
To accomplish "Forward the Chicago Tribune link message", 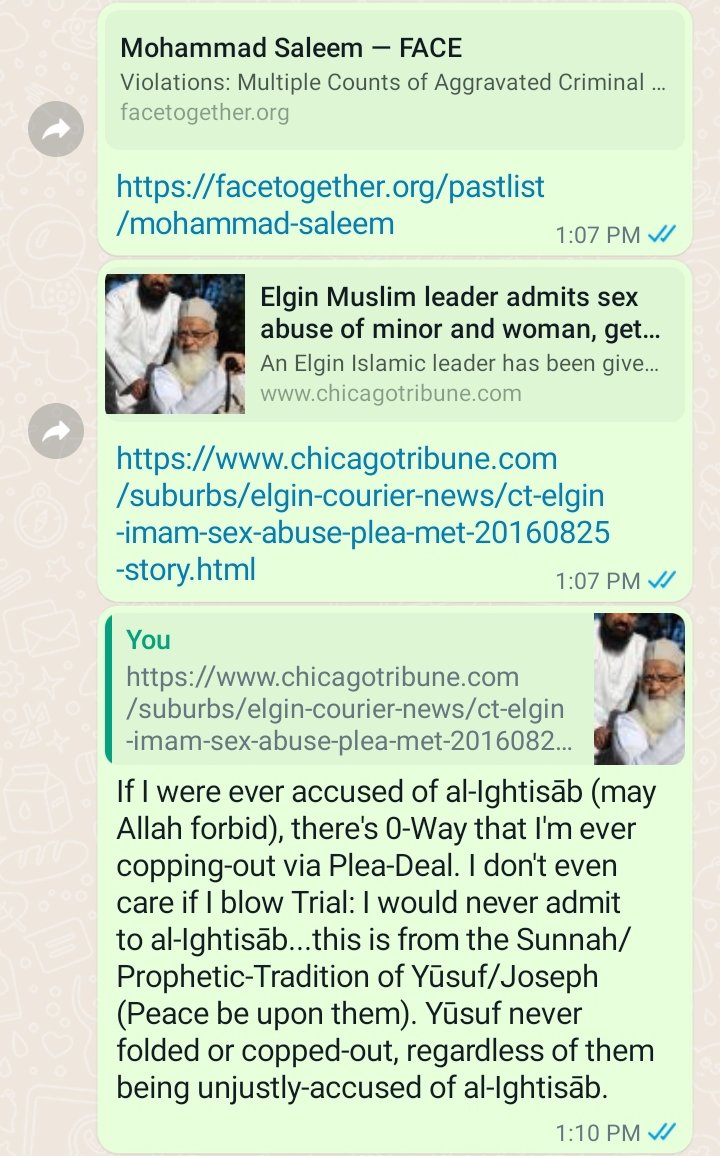I will 56,431.
